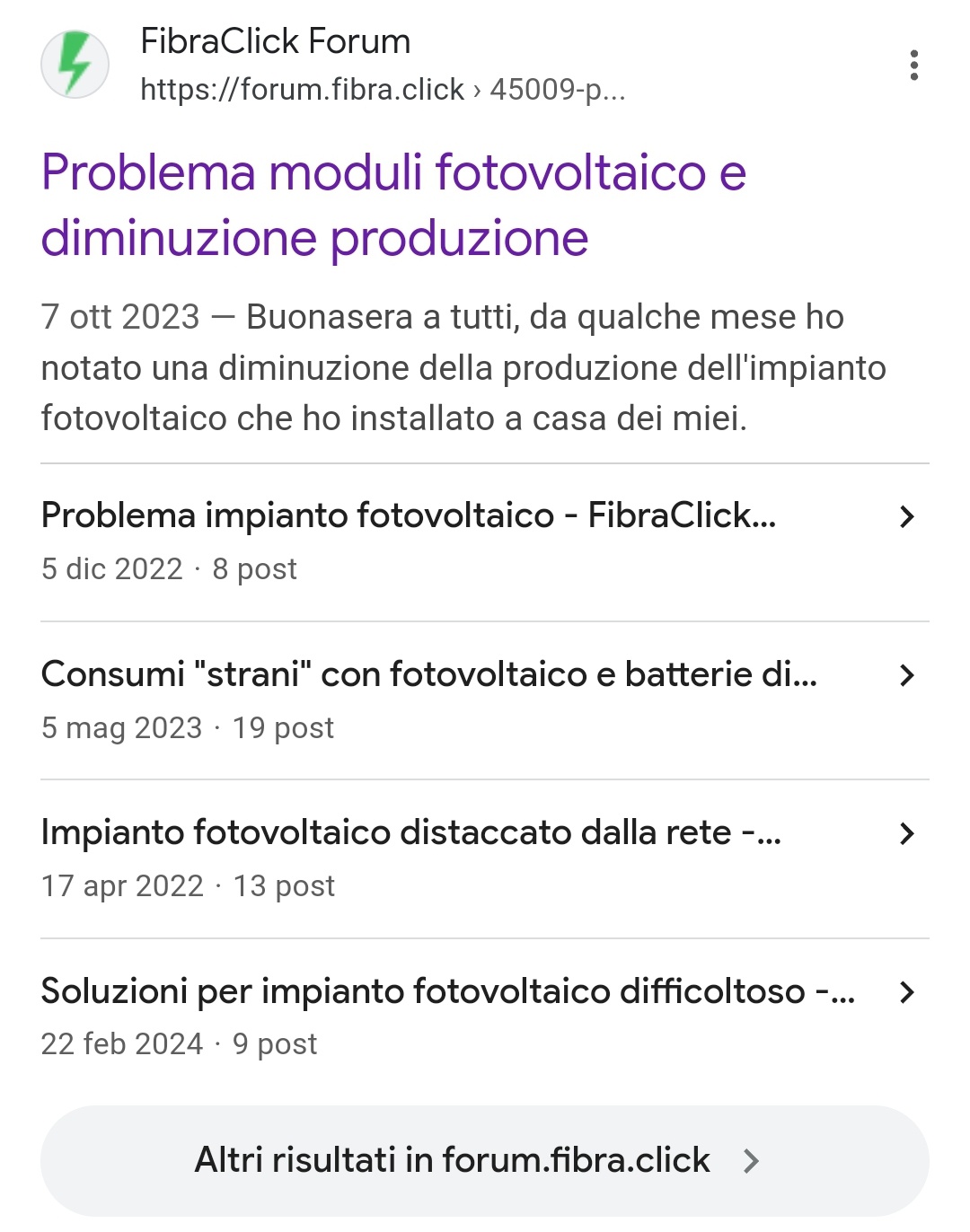
Task: Open 'Consumi strani con fotovoltaico e batterie' thread
Action: pyautogui.click(x=485, y=700)
